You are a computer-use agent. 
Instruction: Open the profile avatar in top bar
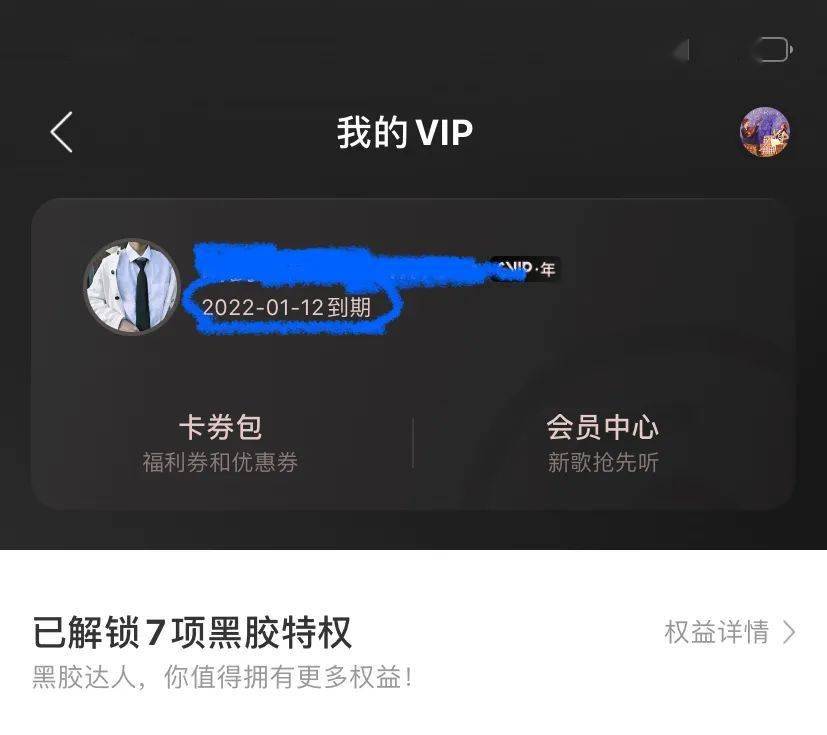[x=765, y=132]
